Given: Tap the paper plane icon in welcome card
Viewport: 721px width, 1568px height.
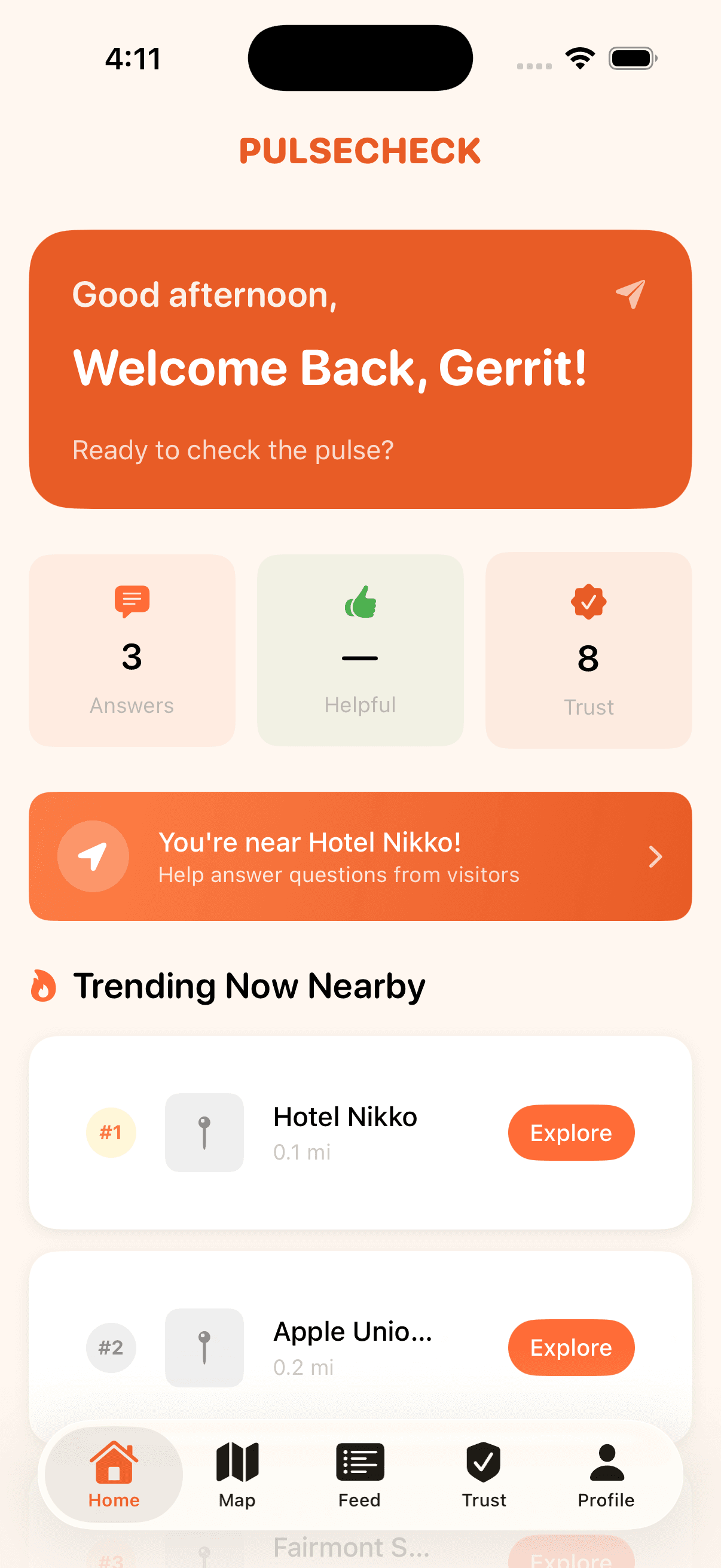Looking at the screenshot, I should tap(630, 295).
